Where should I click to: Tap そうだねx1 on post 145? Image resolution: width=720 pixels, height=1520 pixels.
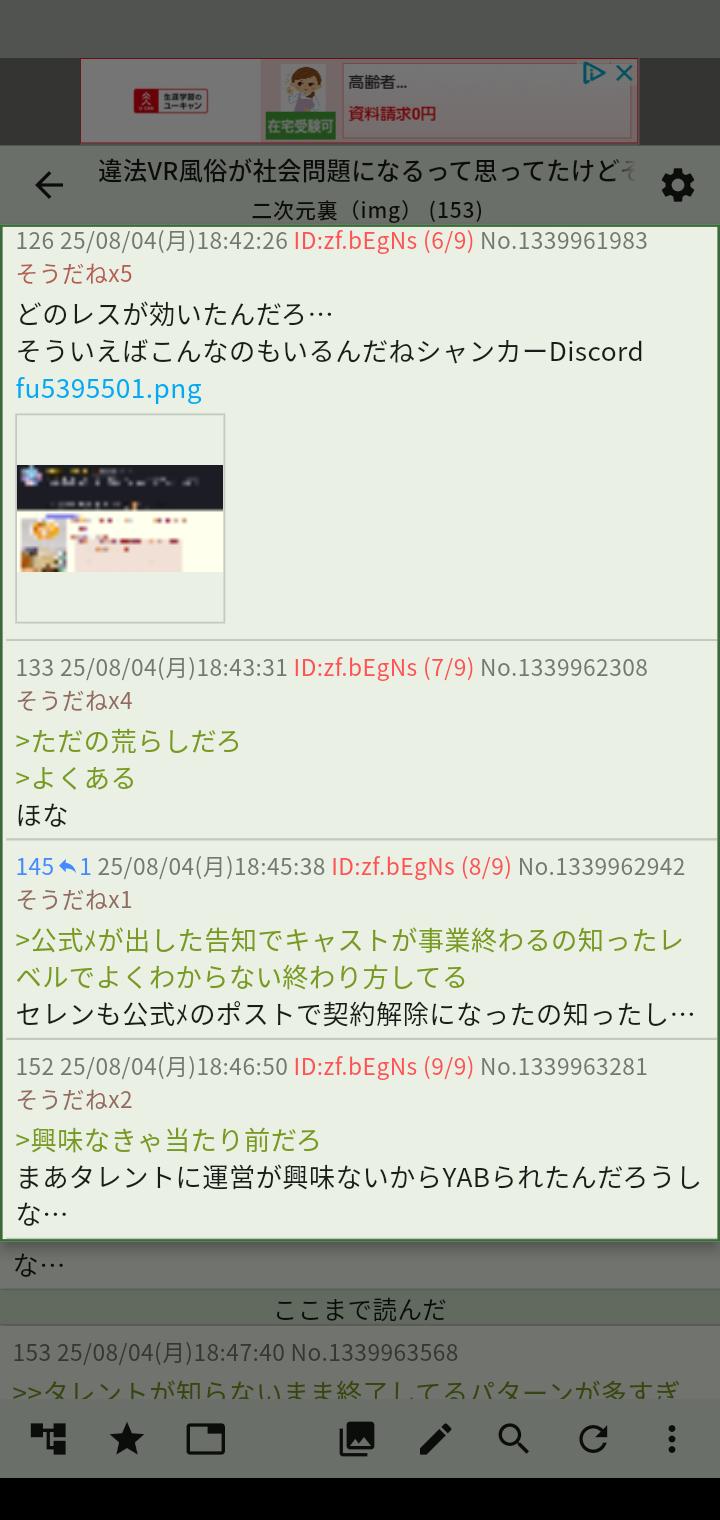pyautogui.click(x=74, y=899)
